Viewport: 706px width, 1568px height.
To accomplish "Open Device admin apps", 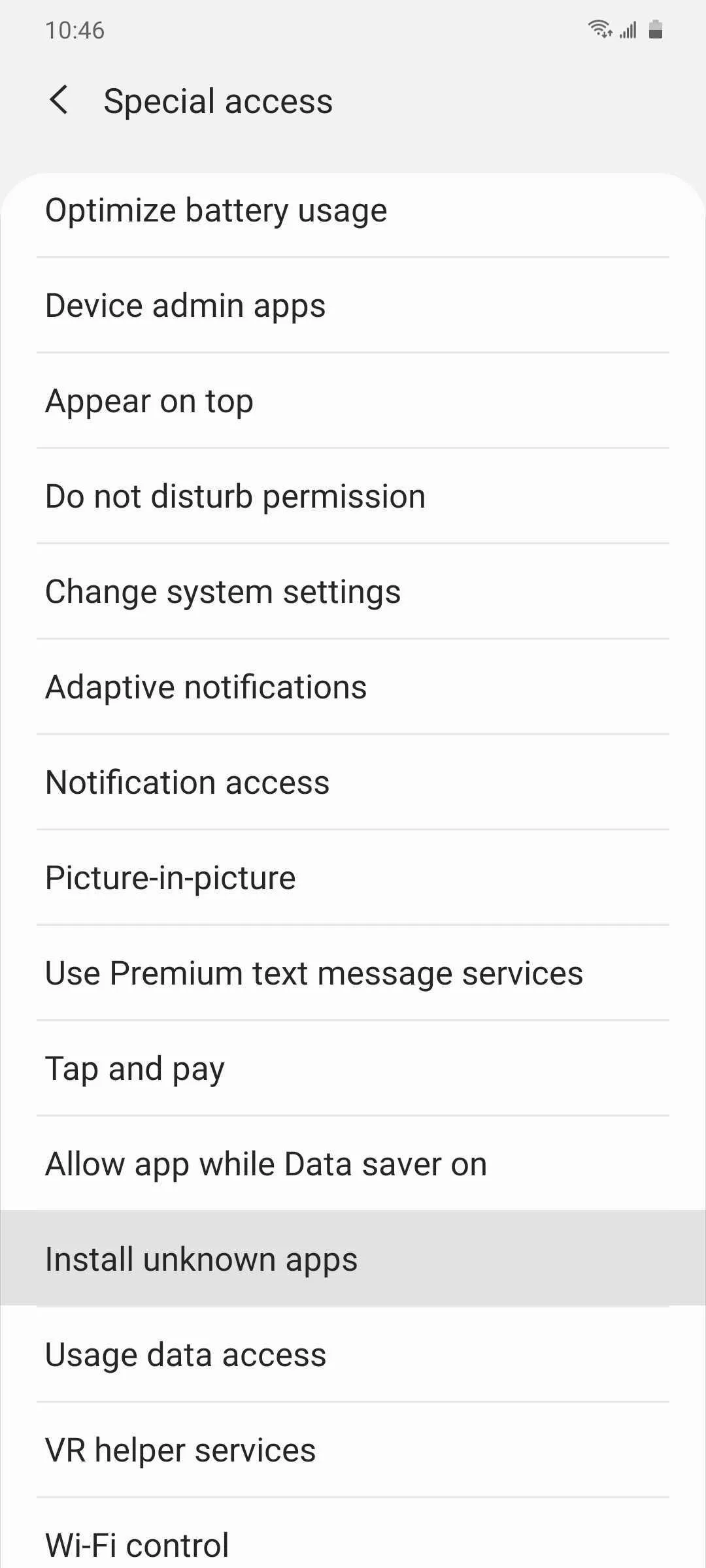I will point(353,305).
